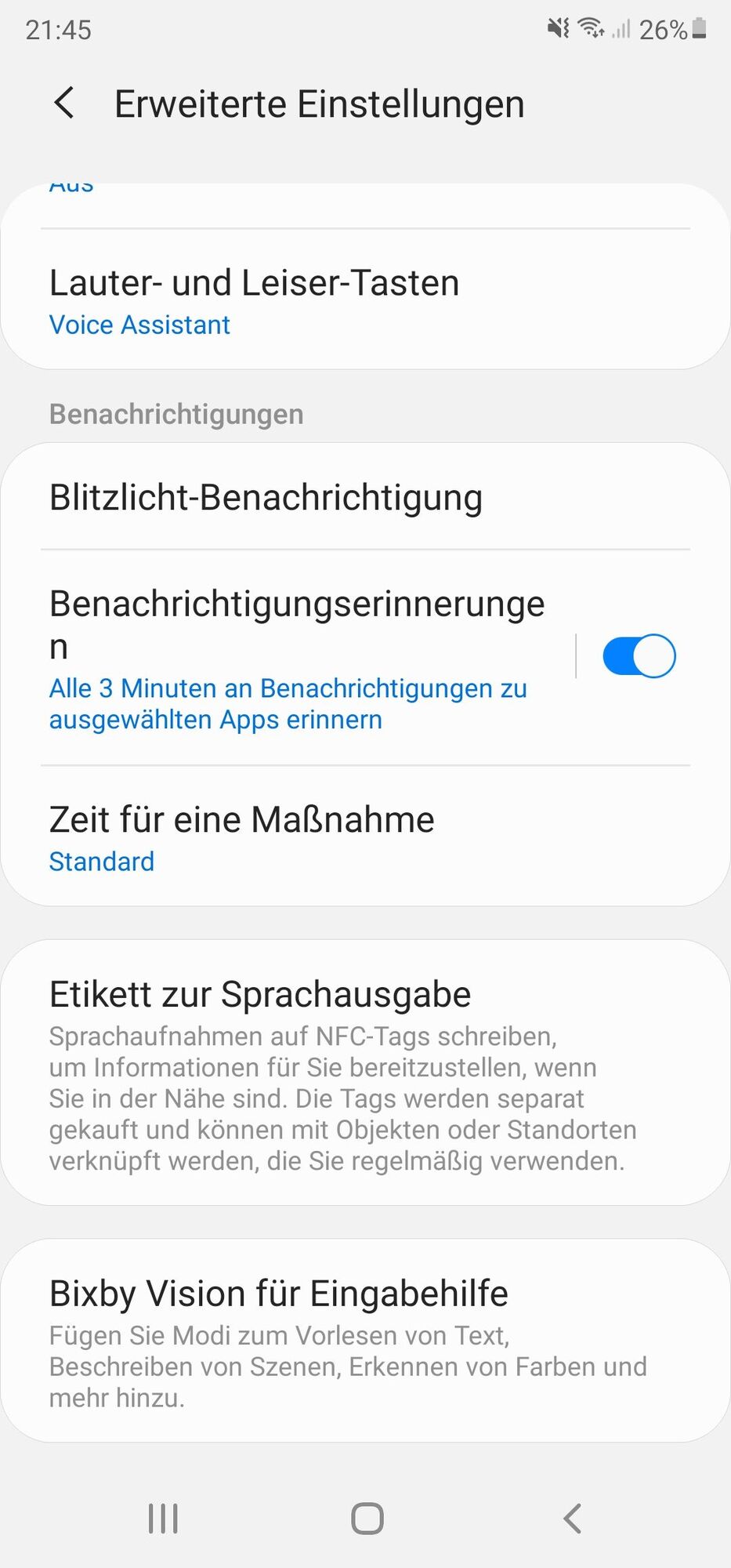
Task: Open Etikett zur Sprachausgabe
Action: 365,1073
